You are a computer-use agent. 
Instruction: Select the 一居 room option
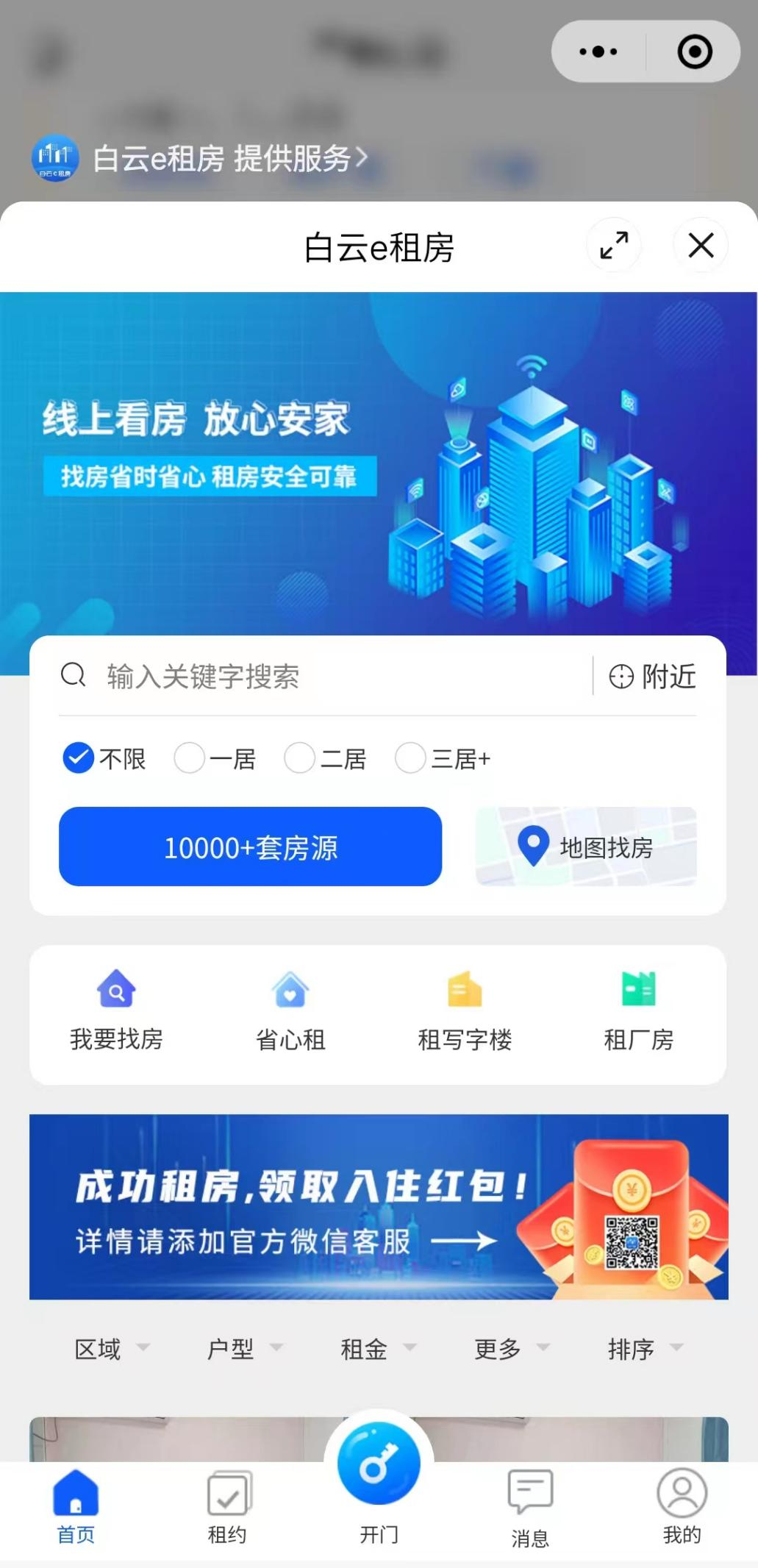pyautogui.click(x=215, y=758)
